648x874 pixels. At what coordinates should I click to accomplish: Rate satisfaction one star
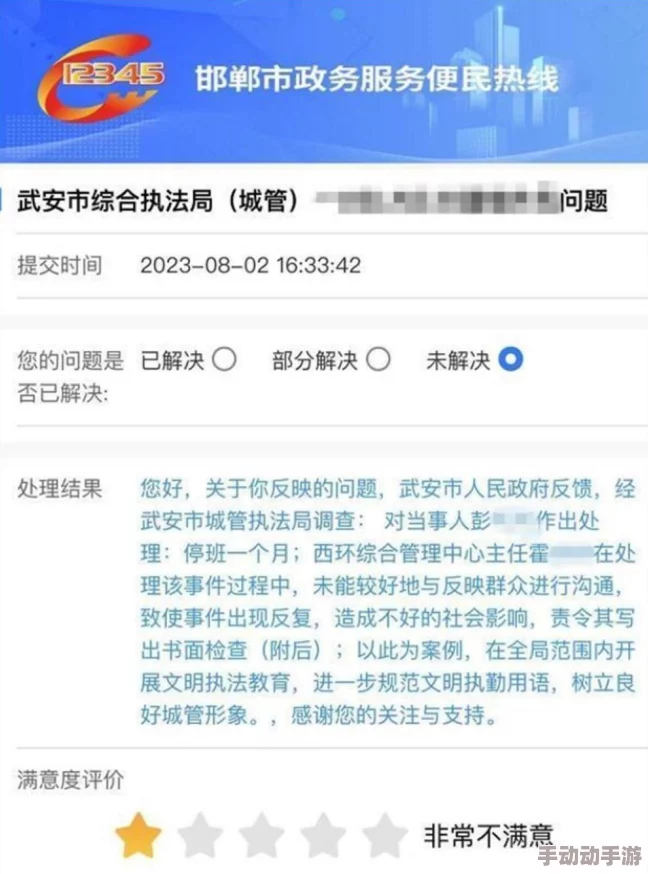[138, 834]
